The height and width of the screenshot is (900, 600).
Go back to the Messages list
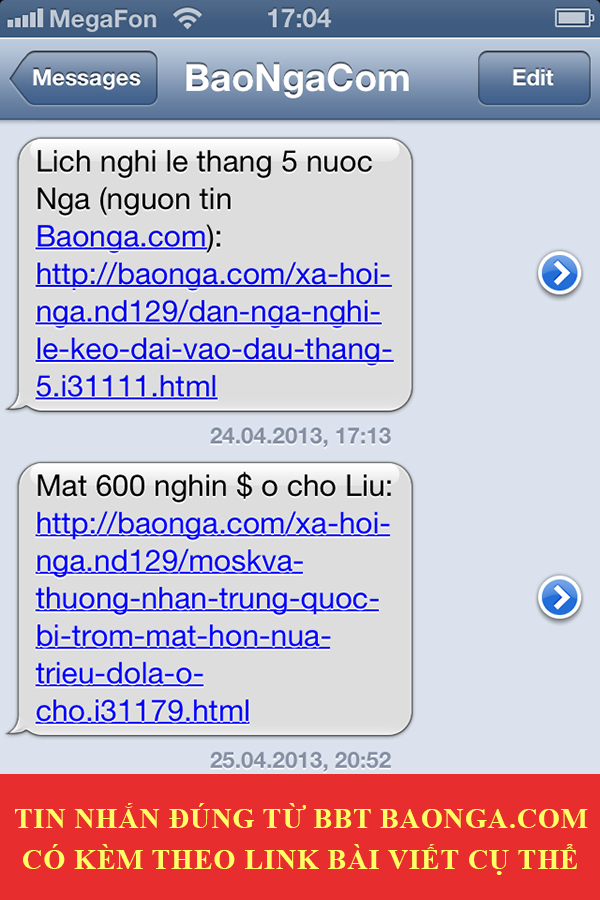click(85, 78)
